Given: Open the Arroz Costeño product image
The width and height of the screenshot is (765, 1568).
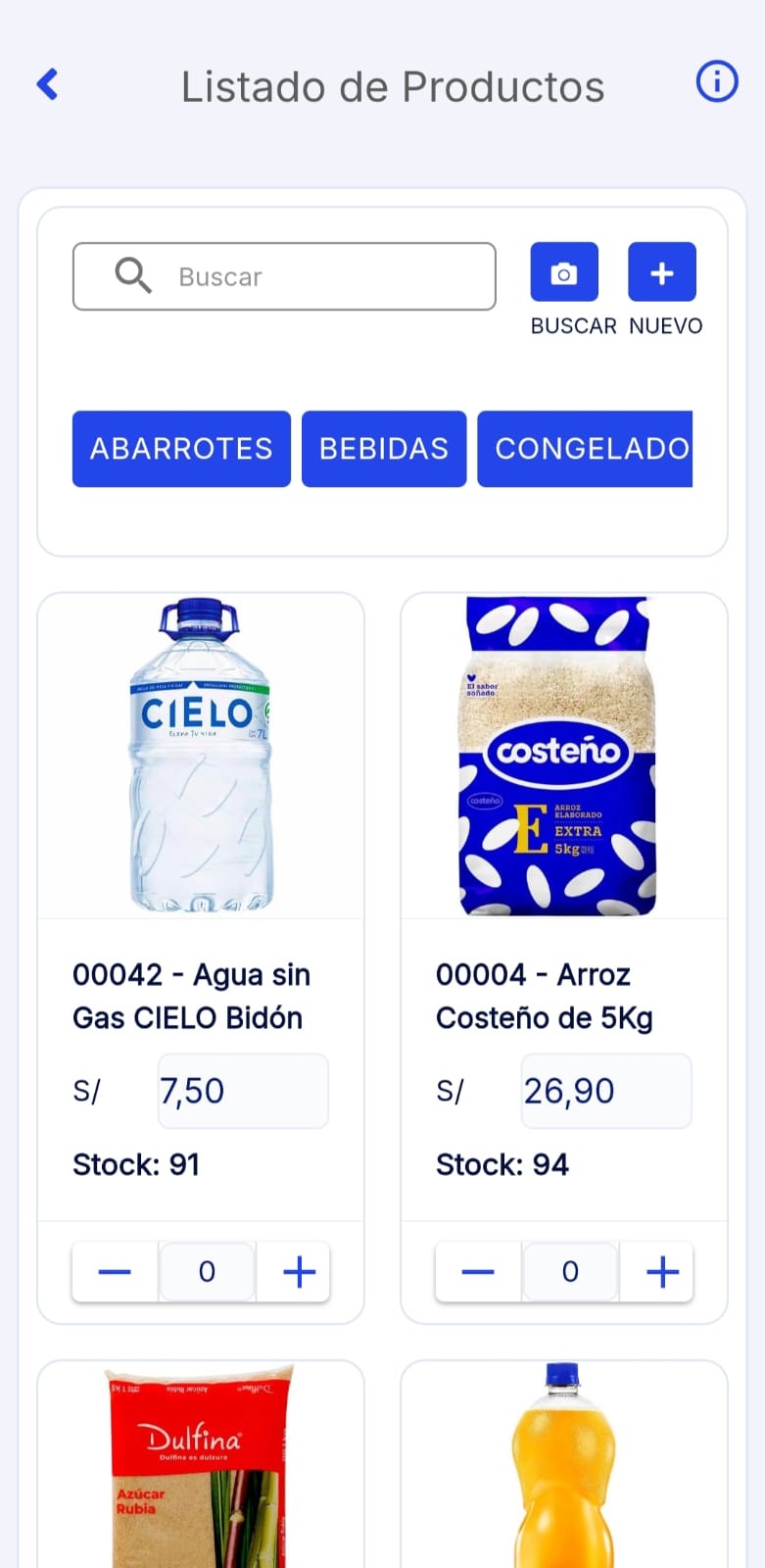Looking at the screenshot, I should click(563, 755).
